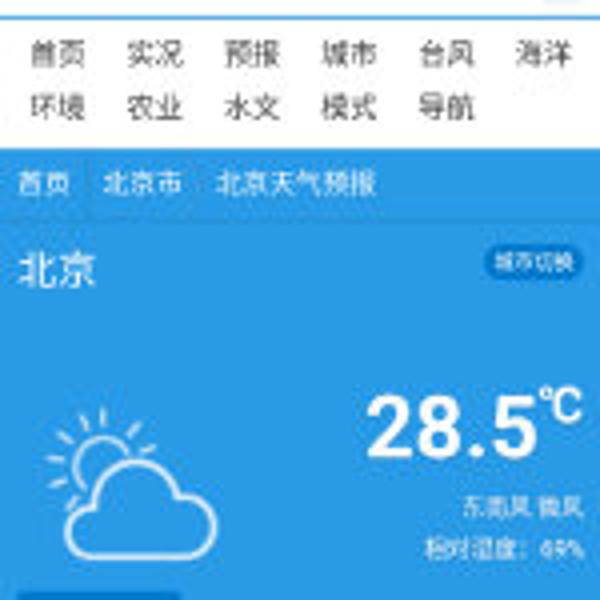Open the 环境 section
This screenshot has width=600, height=600.
(x=57, y=107)
